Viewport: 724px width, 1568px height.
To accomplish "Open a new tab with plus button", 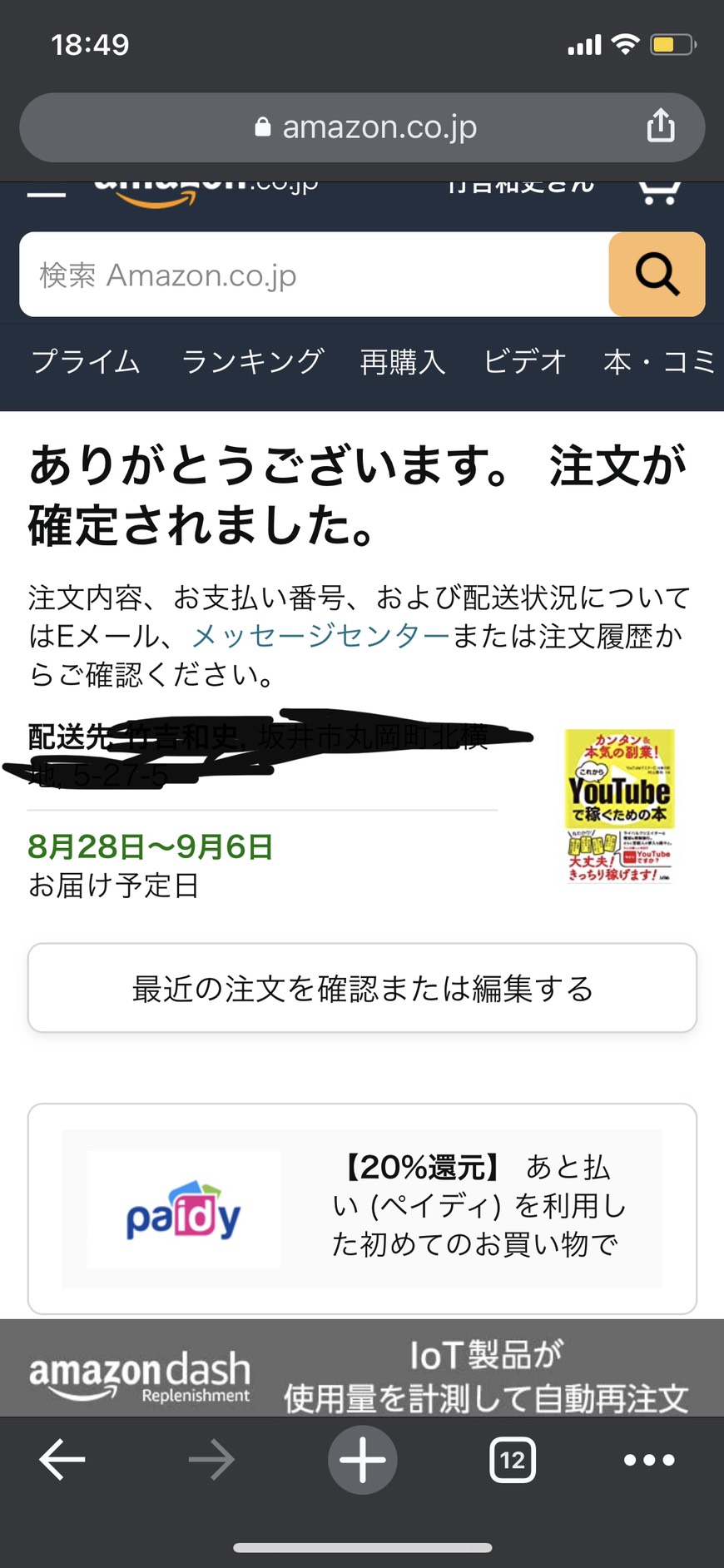I will (x=362, y=1460).
